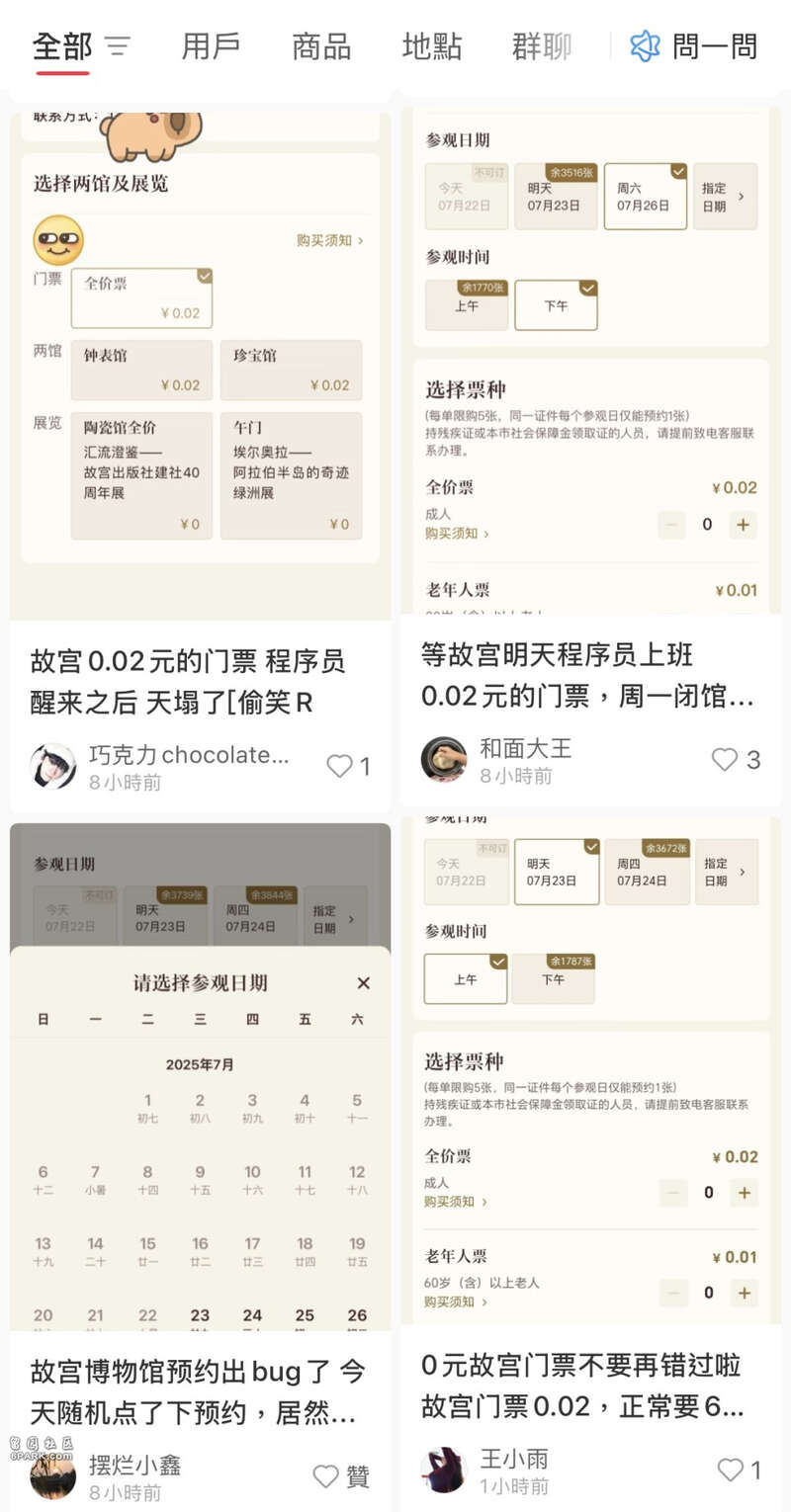This screenshot has height=1512, width=791.
Task: Open post 0元故宫门票不要再错过啦
Action: click(588, 1386)
